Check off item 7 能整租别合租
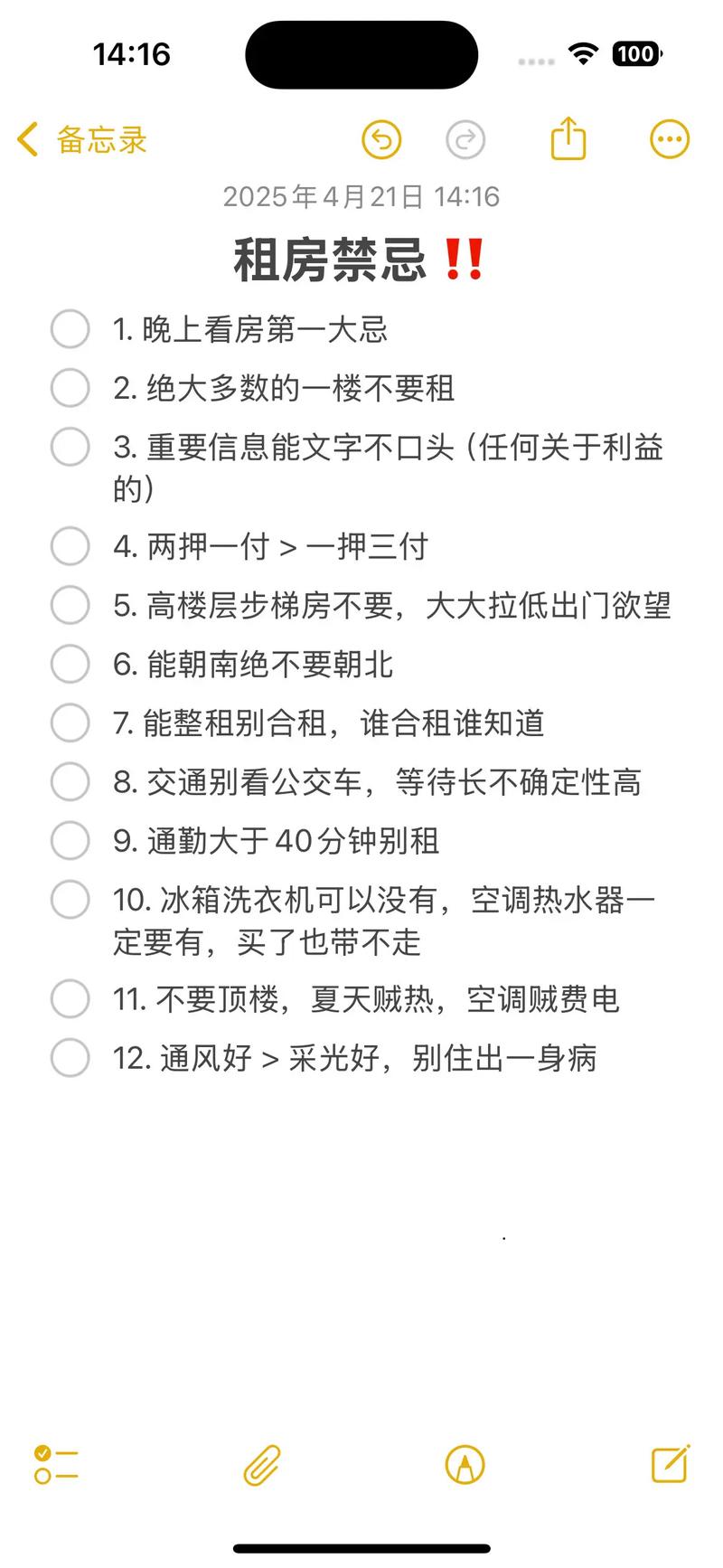Screen dimensions: 723x1568 [70, 723]
